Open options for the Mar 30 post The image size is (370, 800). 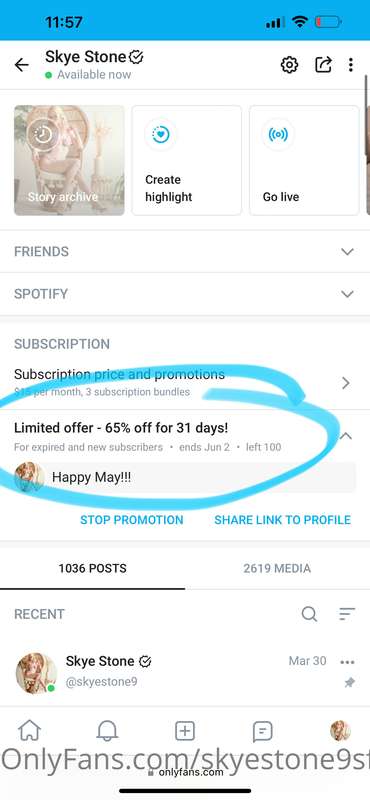(347, 662)
